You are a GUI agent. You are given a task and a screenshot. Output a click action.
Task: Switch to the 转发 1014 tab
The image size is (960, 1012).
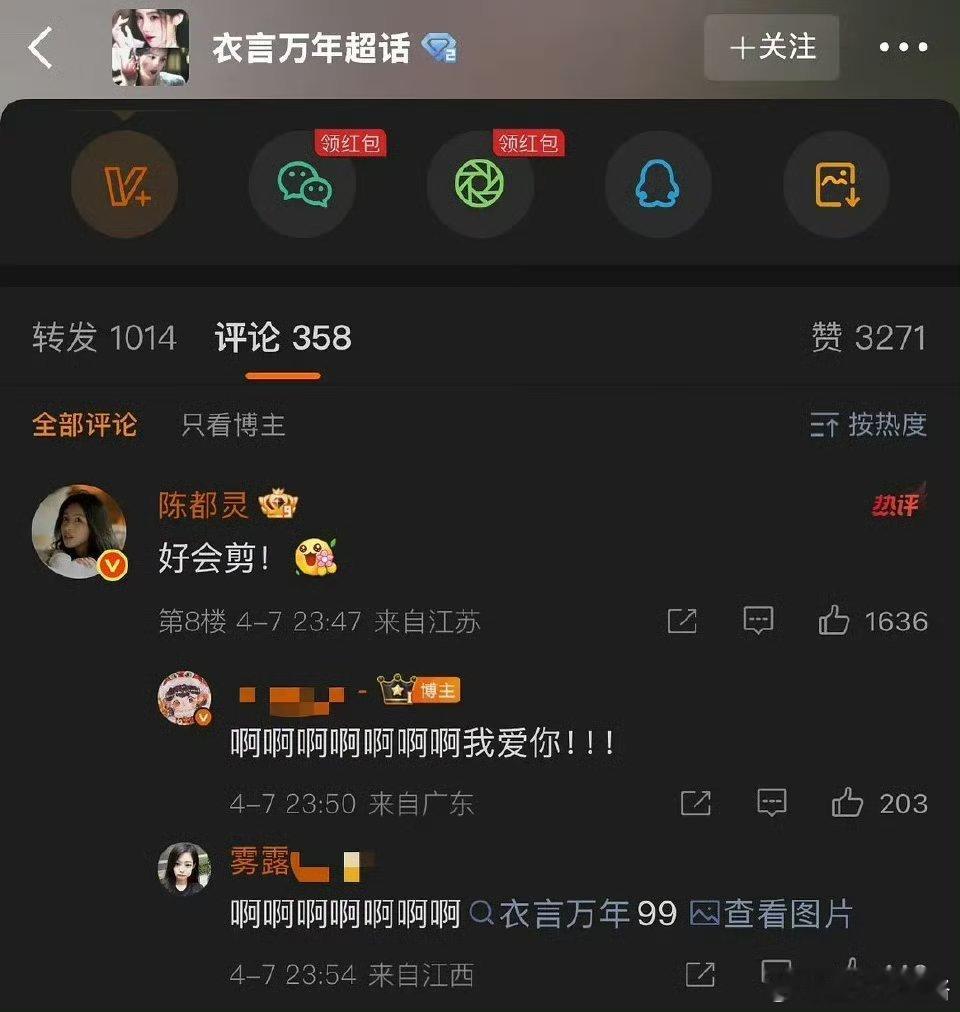tap(103, 338)
